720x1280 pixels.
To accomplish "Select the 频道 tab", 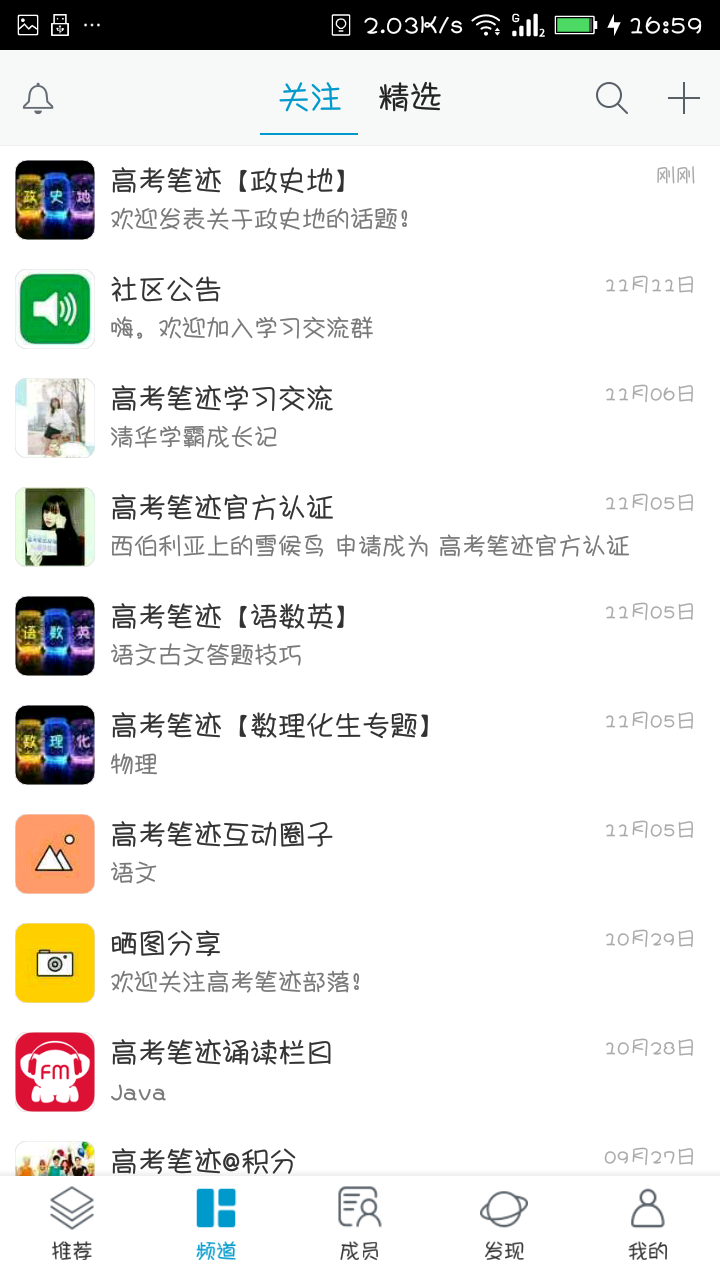I will [x=216, y=1224].
